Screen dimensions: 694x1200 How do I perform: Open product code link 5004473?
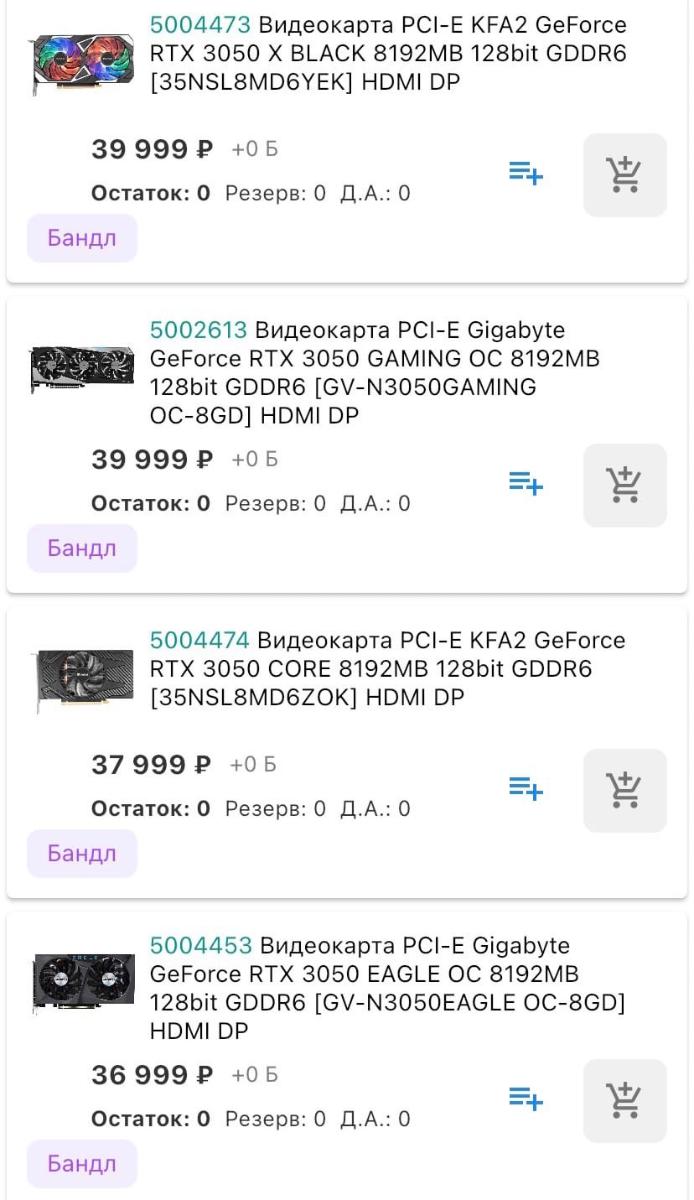[x=200, y=25]
